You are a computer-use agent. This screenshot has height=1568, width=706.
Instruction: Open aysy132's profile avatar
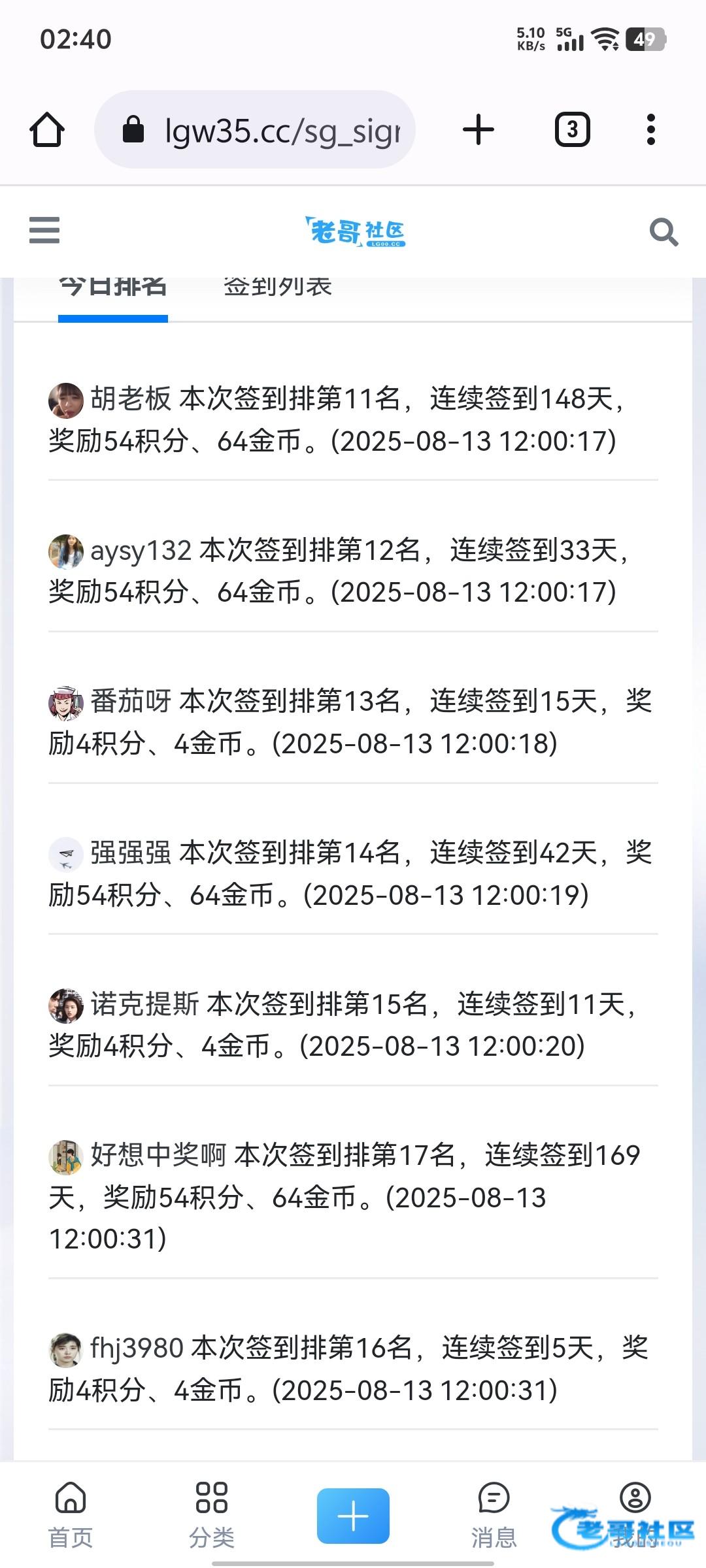point(66,551)
